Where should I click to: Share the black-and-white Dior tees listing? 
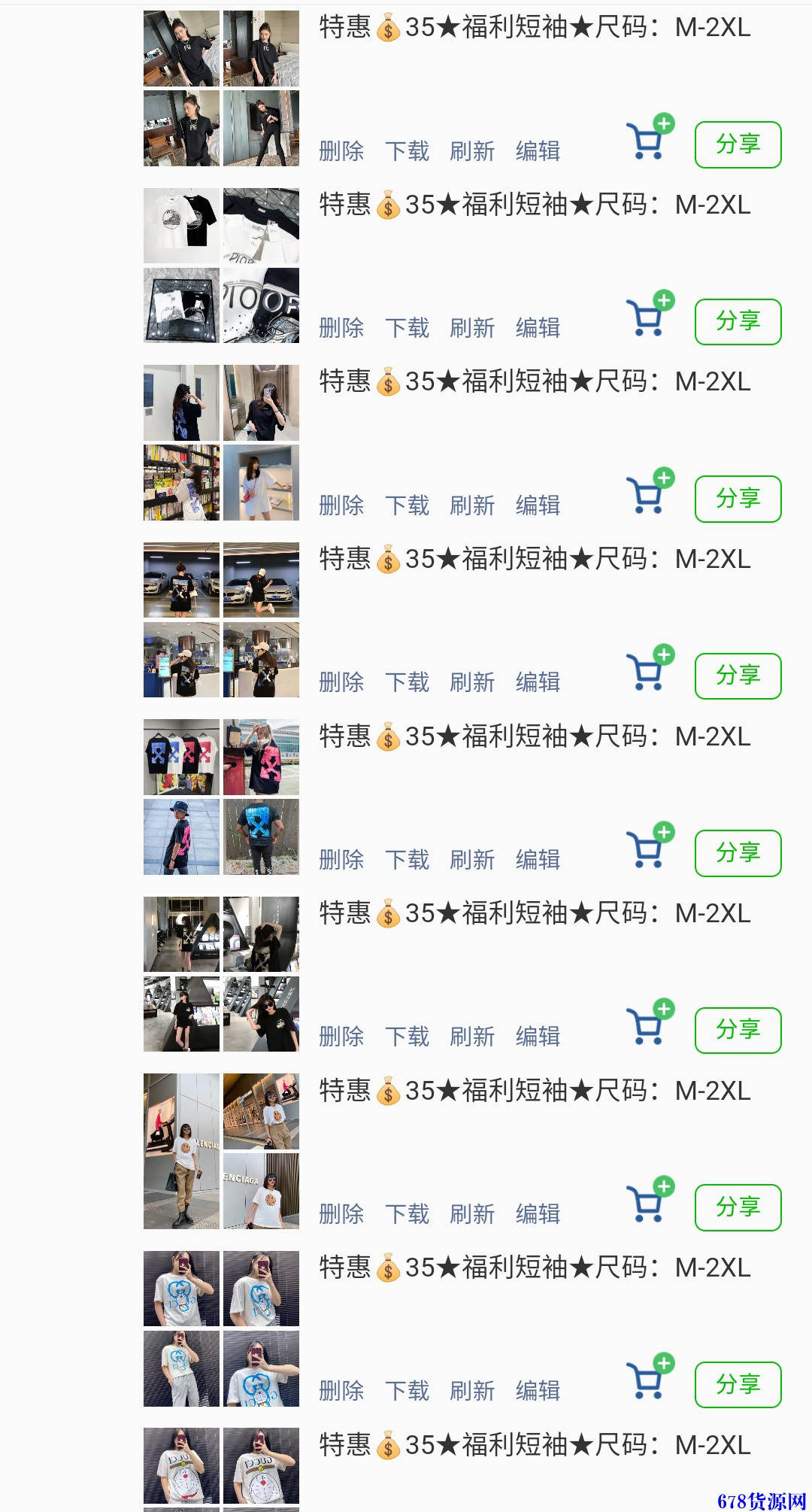coord(738,322)
